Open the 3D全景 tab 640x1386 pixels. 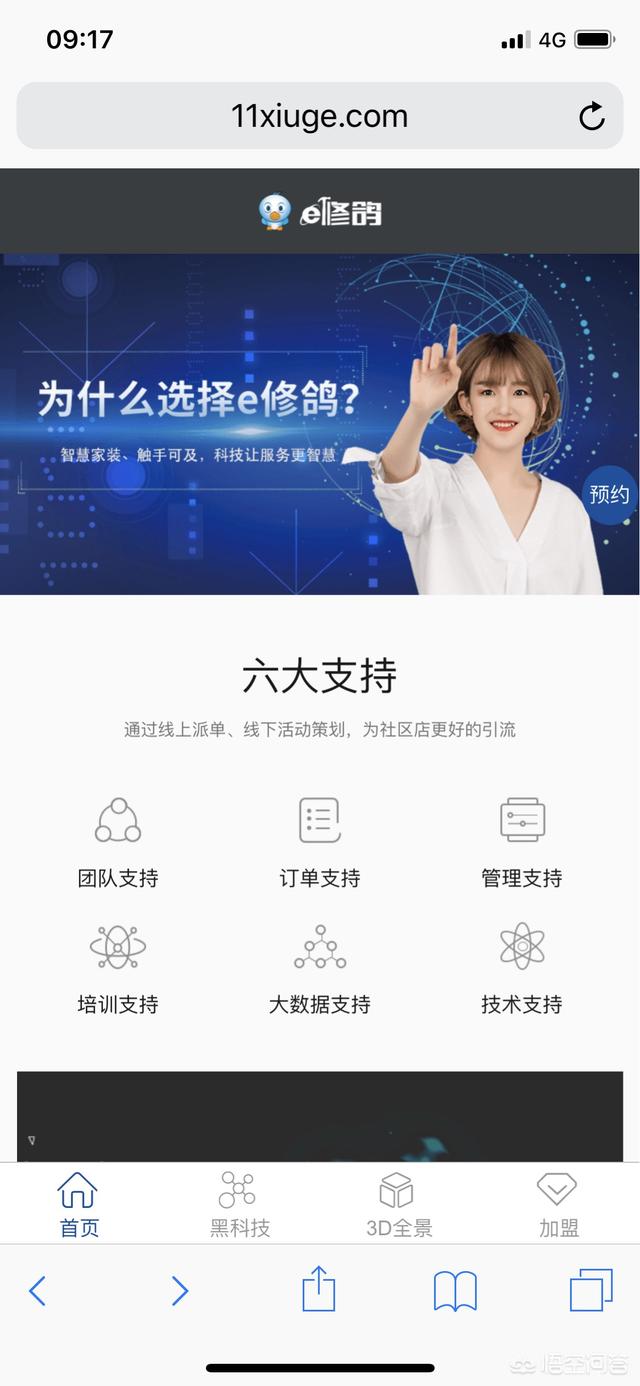[x=398, y=1204]
